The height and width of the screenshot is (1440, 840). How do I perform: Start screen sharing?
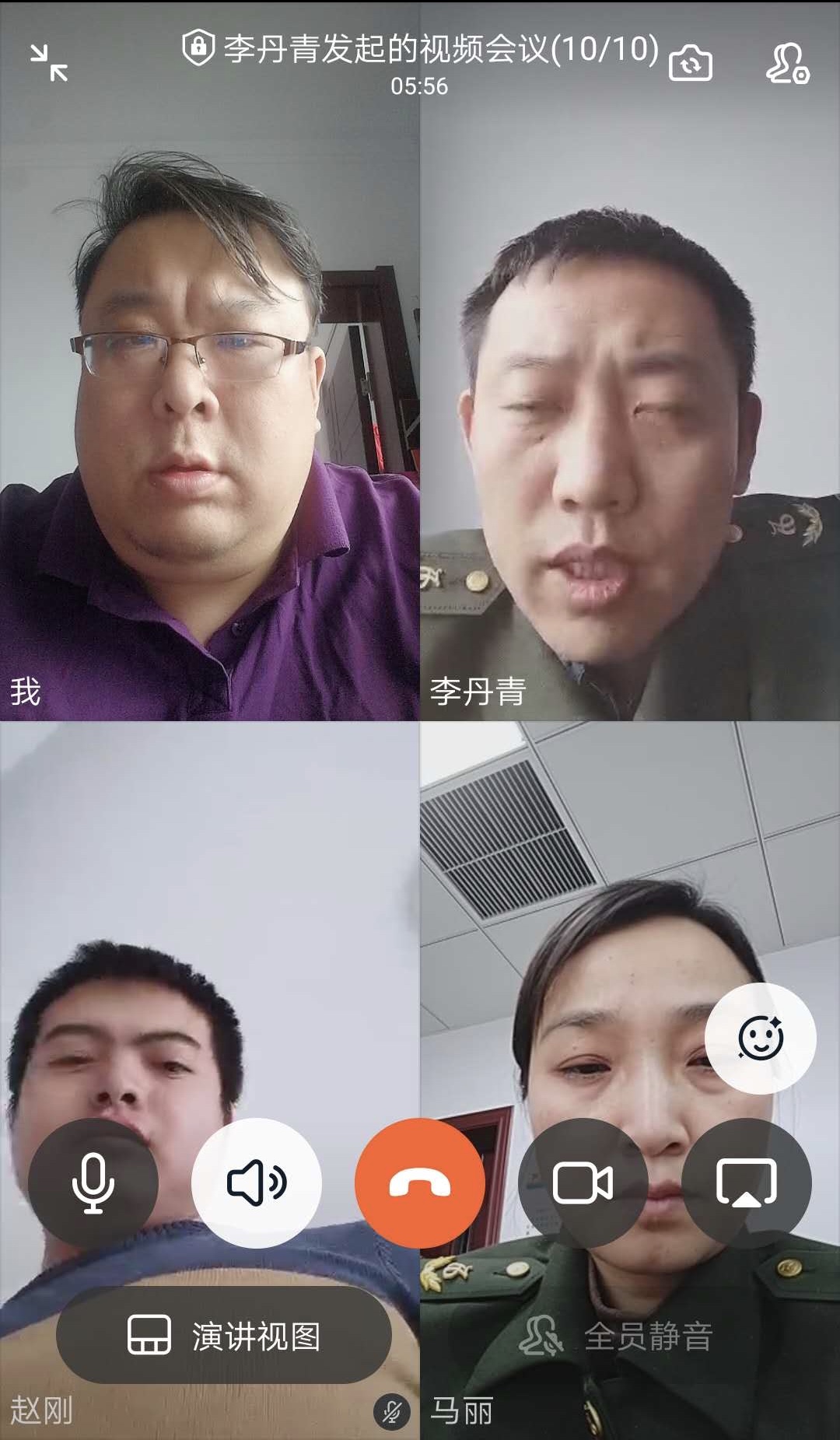(746, 1182)
